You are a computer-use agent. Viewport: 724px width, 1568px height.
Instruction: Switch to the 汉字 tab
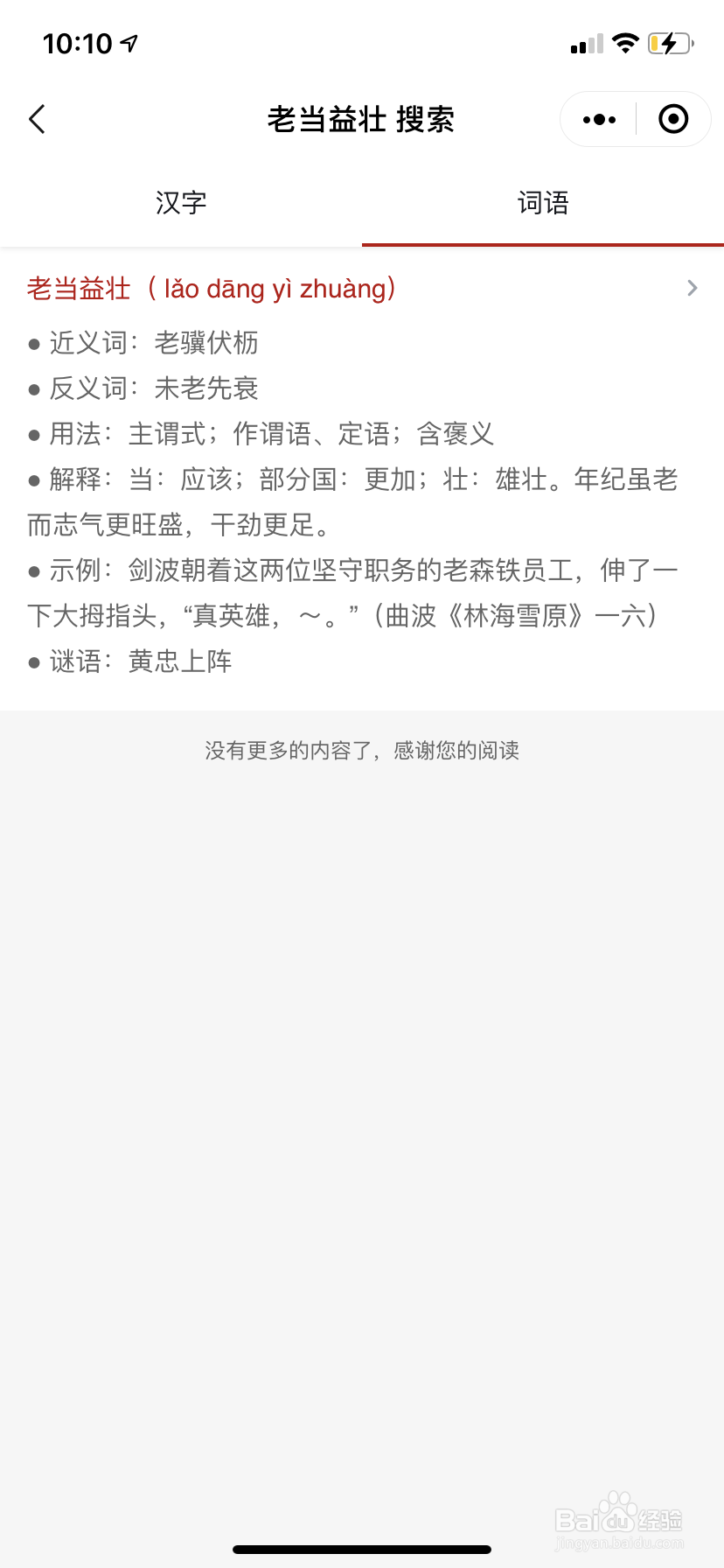click(x=181, y=203)
